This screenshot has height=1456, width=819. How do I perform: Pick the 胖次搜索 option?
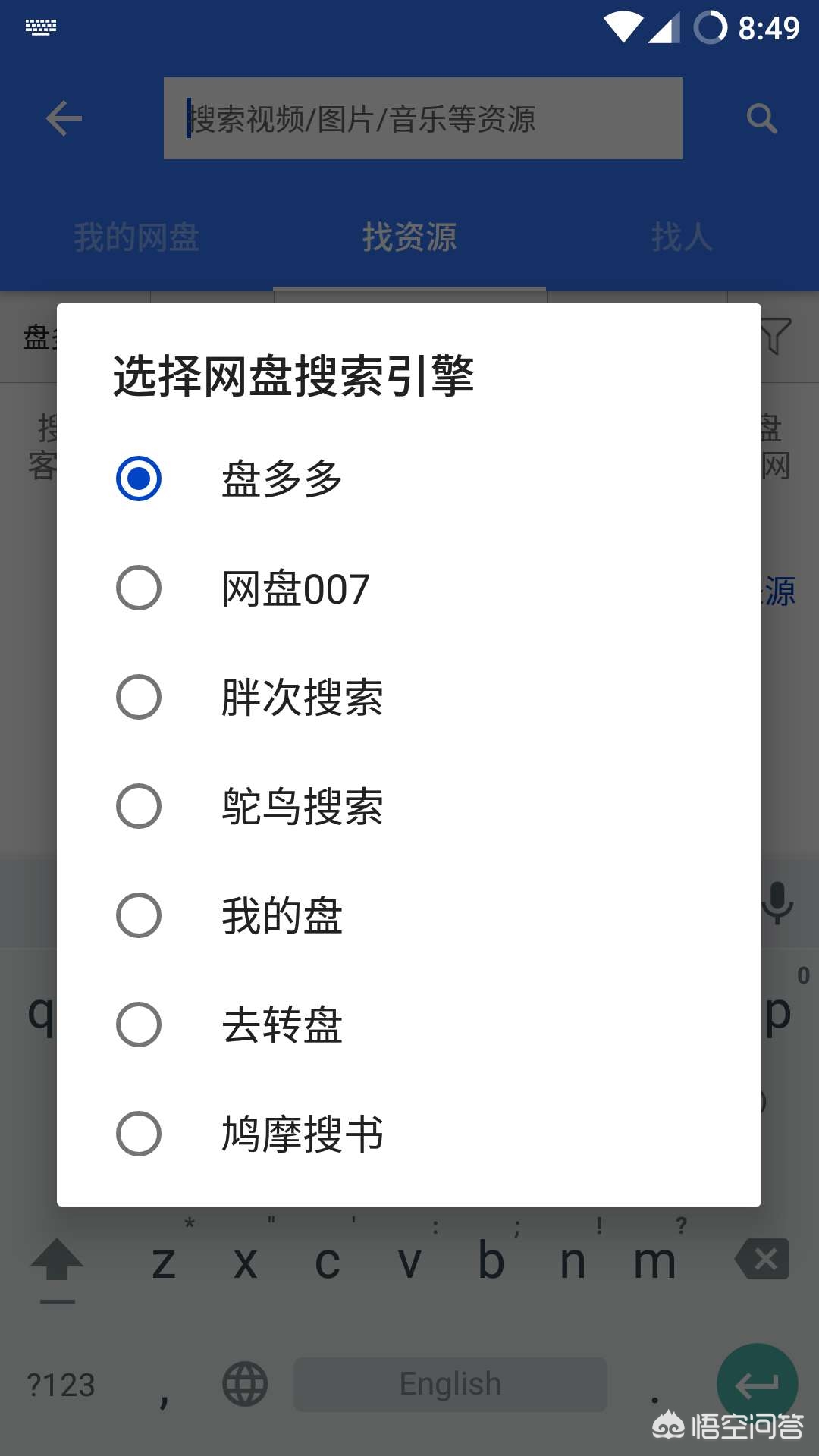139,698
